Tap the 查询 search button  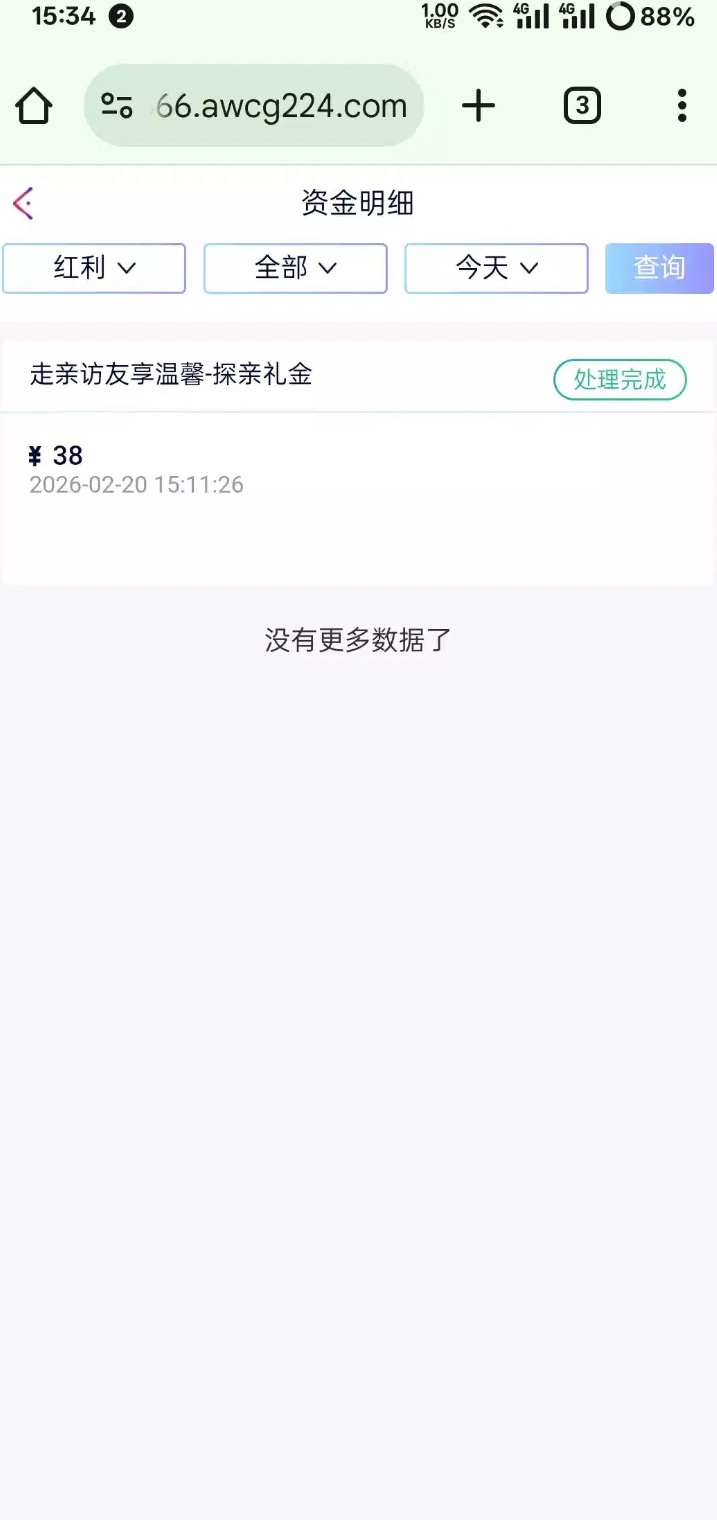click(659, 268)
